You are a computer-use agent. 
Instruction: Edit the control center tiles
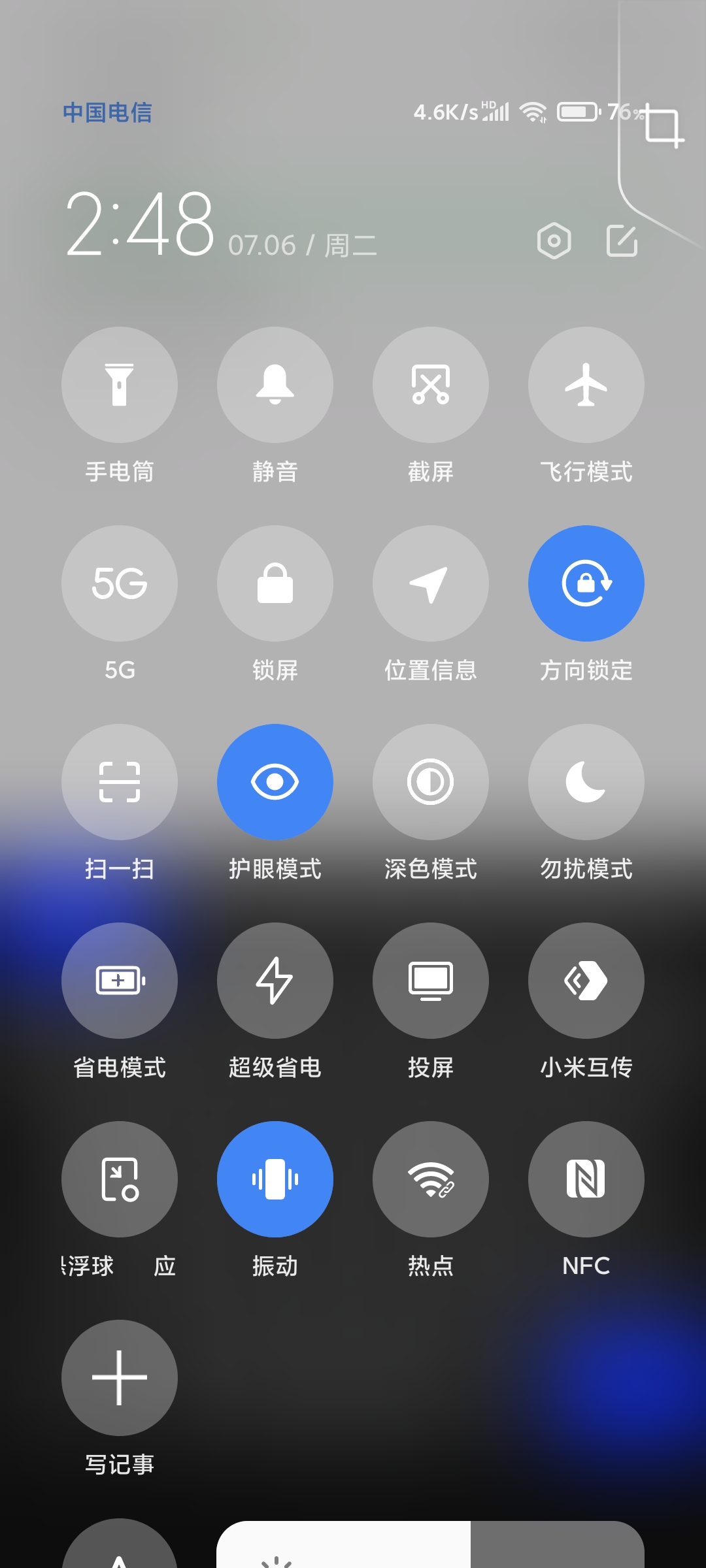[622, 241]
